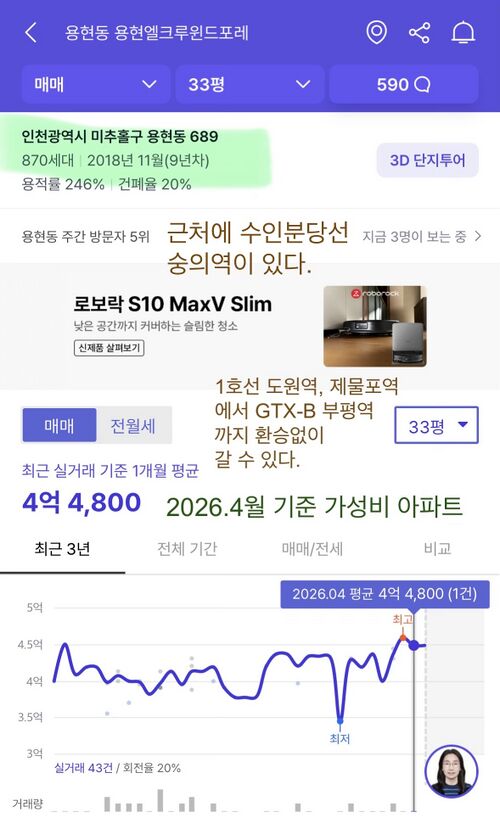Image resolution: width=500 pixels, height=818 pixels.
Task: Go back using the top-left arrow
Action: coord(31,33)
